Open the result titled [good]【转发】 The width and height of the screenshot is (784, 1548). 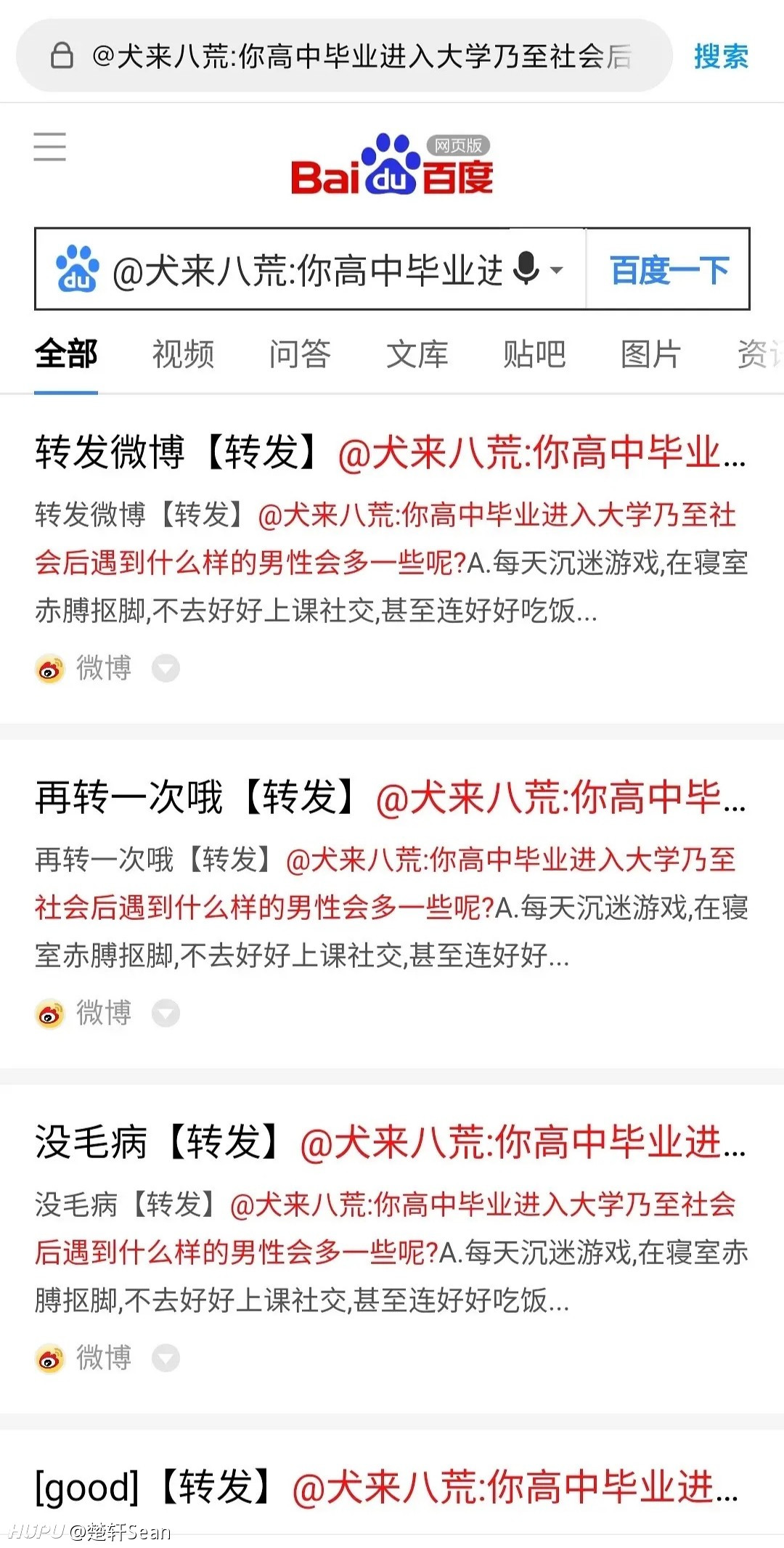click(x=387, y=1487)
